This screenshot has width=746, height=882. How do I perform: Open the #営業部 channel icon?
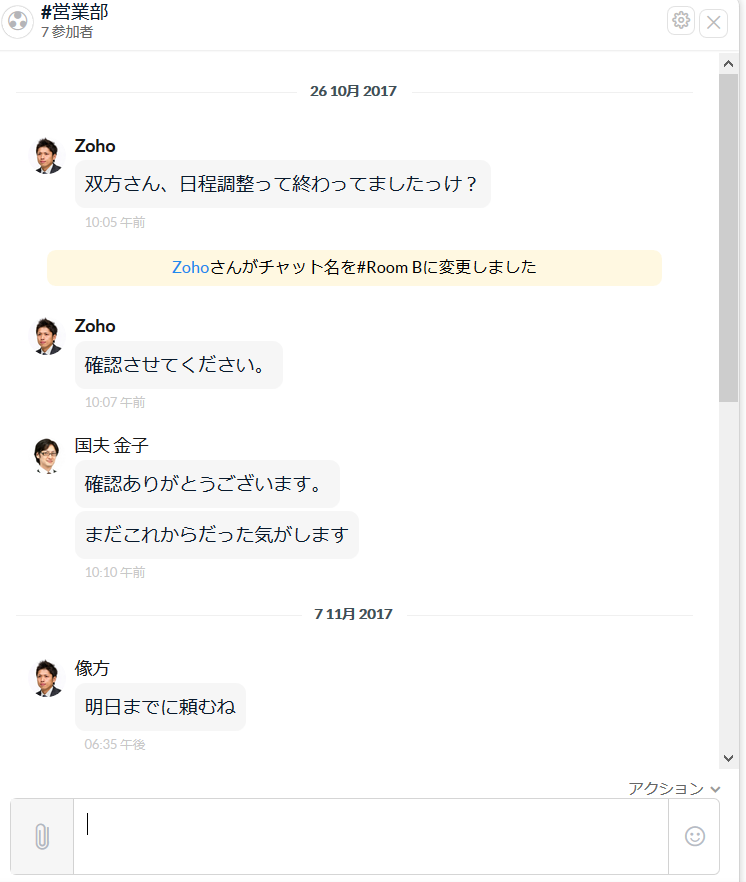pyautogui.click(x=17, y=21)
